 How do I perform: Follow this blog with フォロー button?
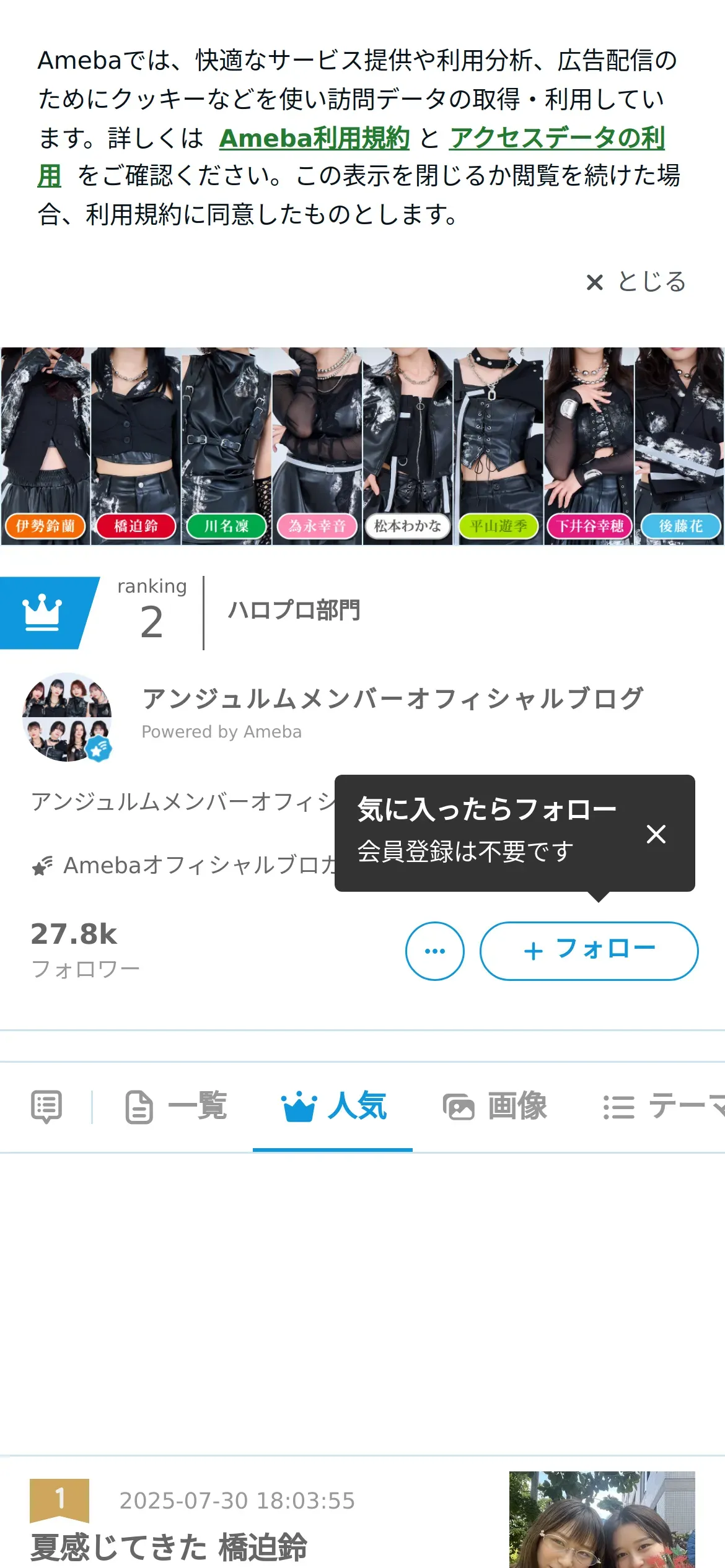pos(589,951)
